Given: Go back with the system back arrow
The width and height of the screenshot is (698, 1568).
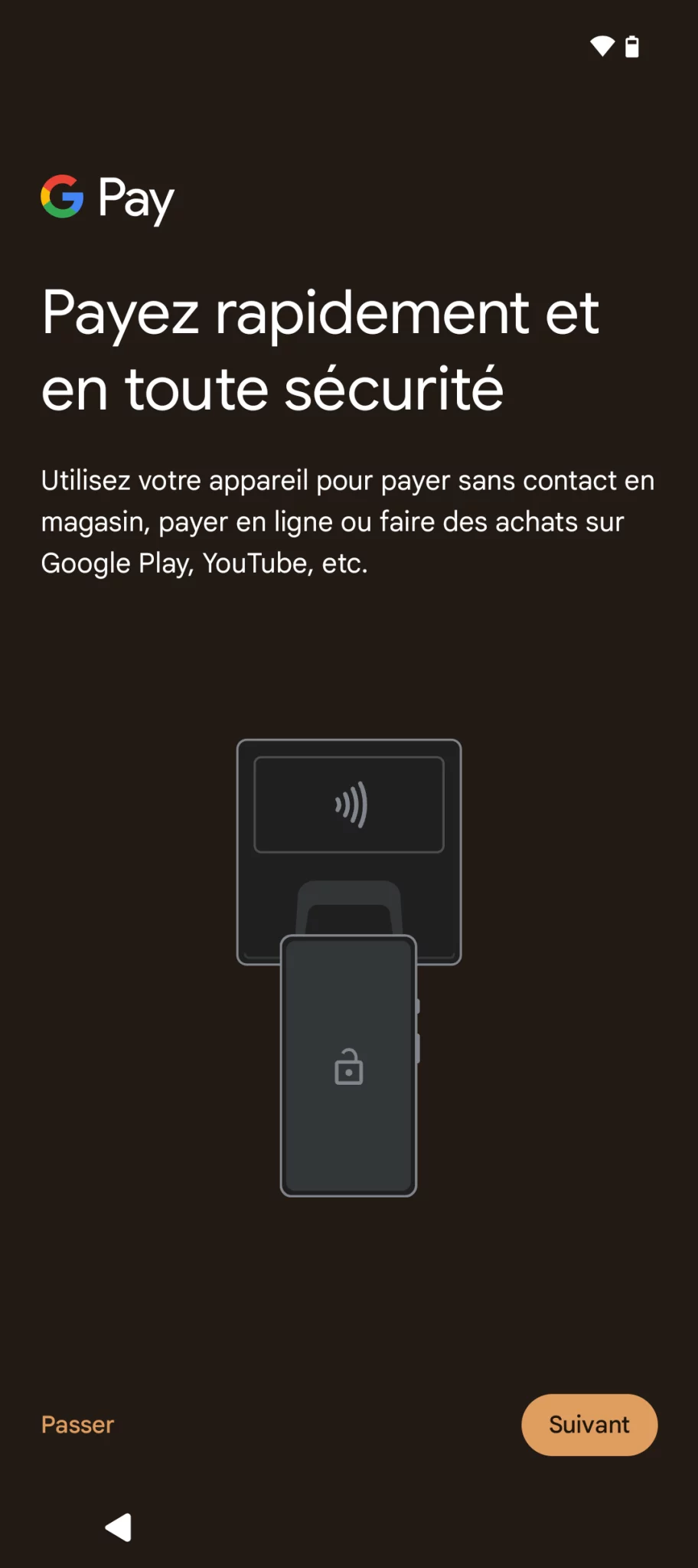Looking at the screenshot, I should 119,1527.
